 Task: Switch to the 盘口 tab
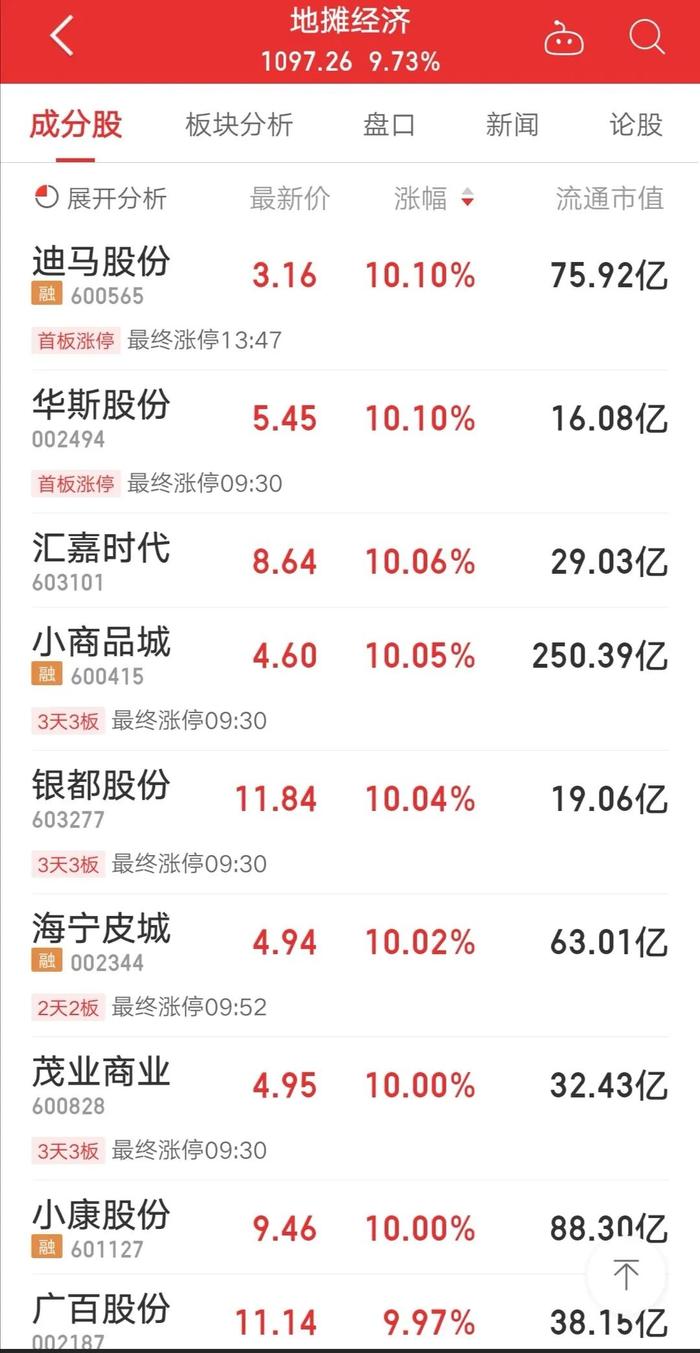coord(389,125)
